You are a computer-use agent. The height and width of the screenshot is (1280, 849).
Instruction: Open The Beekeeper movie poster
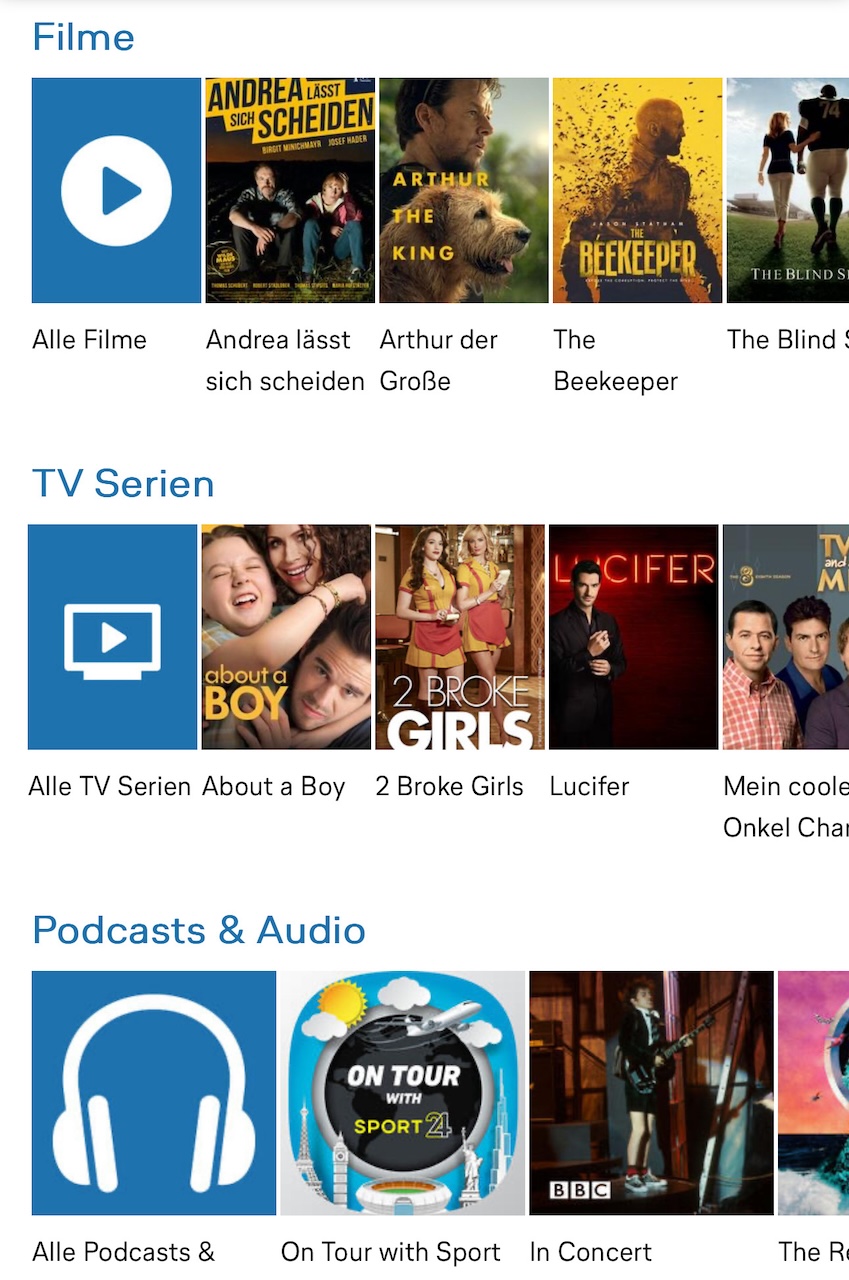click(637, 190)
